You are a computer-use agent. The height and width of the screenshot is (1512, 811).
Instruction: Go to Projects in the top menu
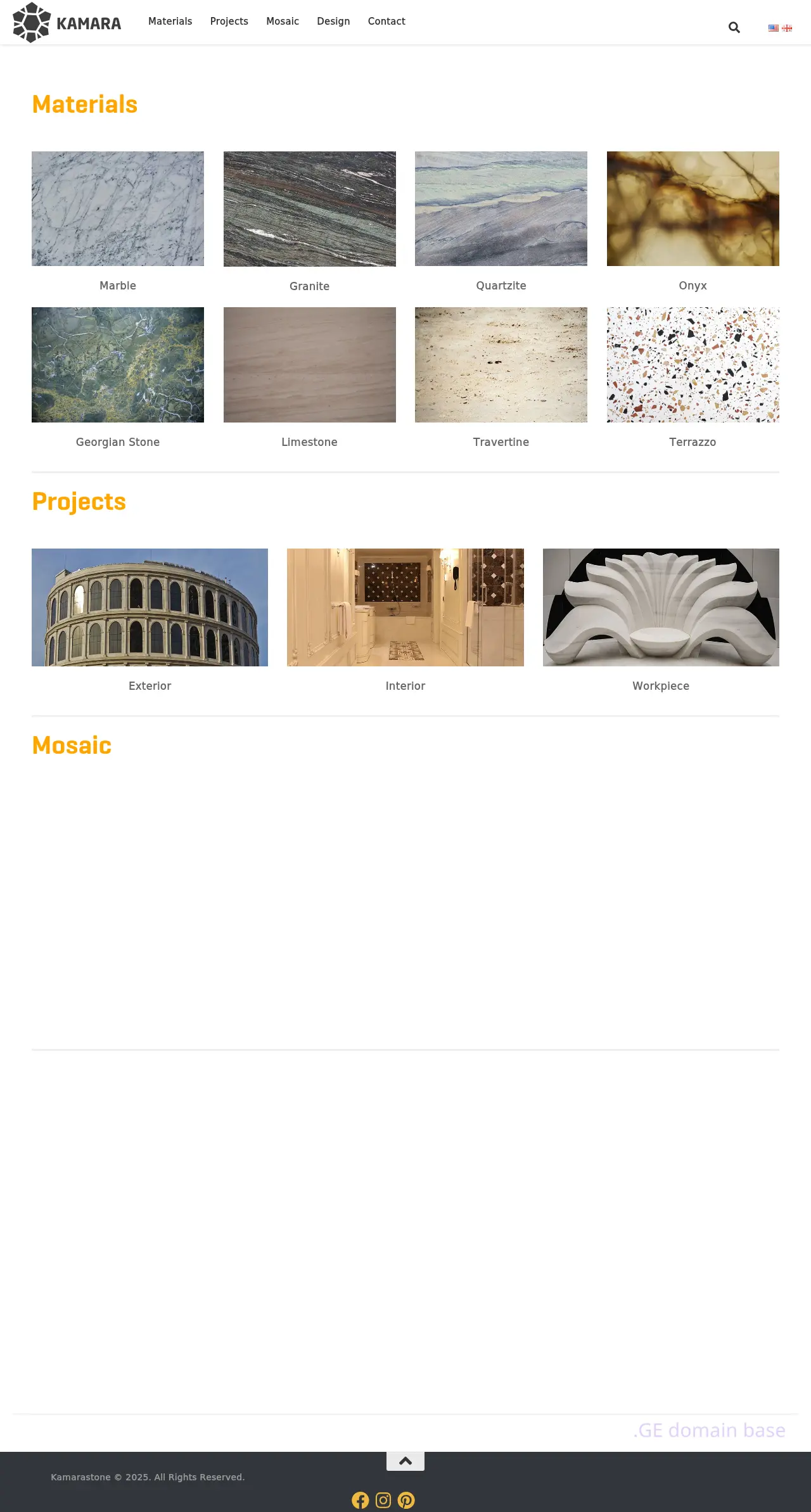point(229,22)
